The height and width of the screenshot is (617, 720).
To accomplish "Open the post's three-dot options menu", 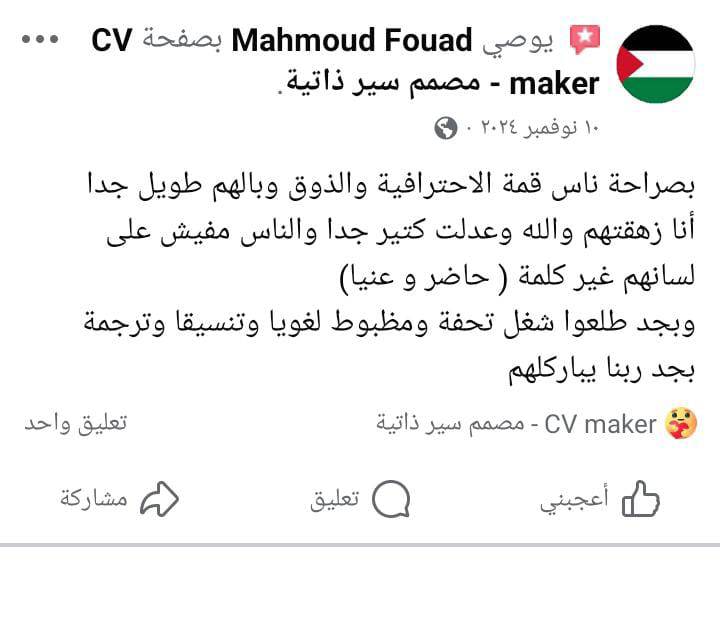I will coord(40,40).
